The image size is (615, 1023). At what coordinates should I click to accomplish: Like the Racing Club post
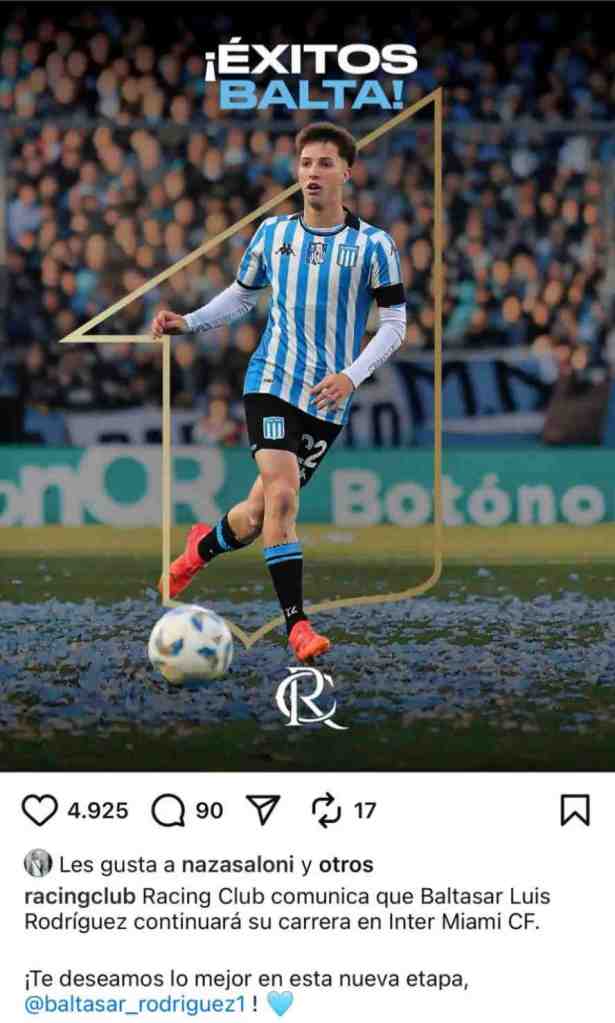tap(40, 809)
